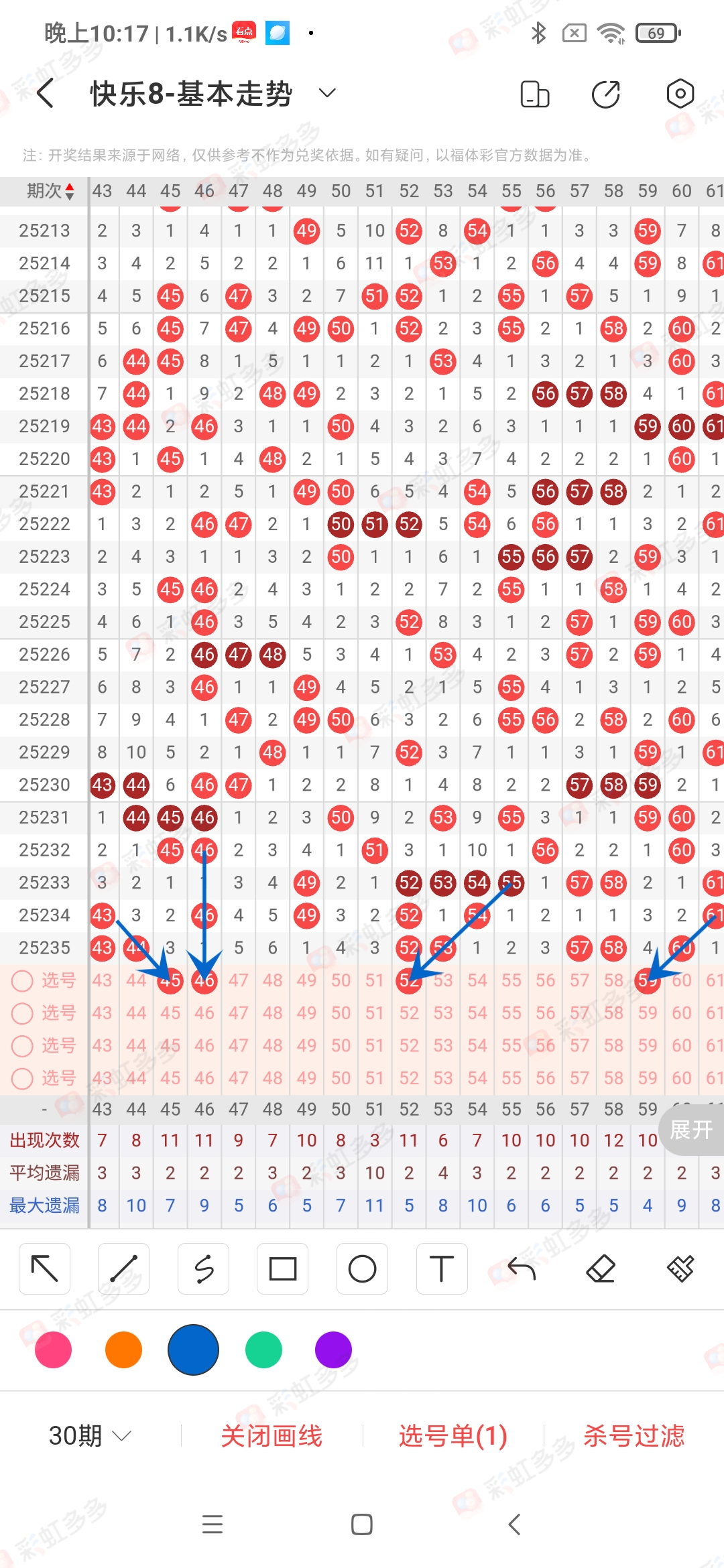
Task: Undo the last drawing stroke
Action: 522,1268
